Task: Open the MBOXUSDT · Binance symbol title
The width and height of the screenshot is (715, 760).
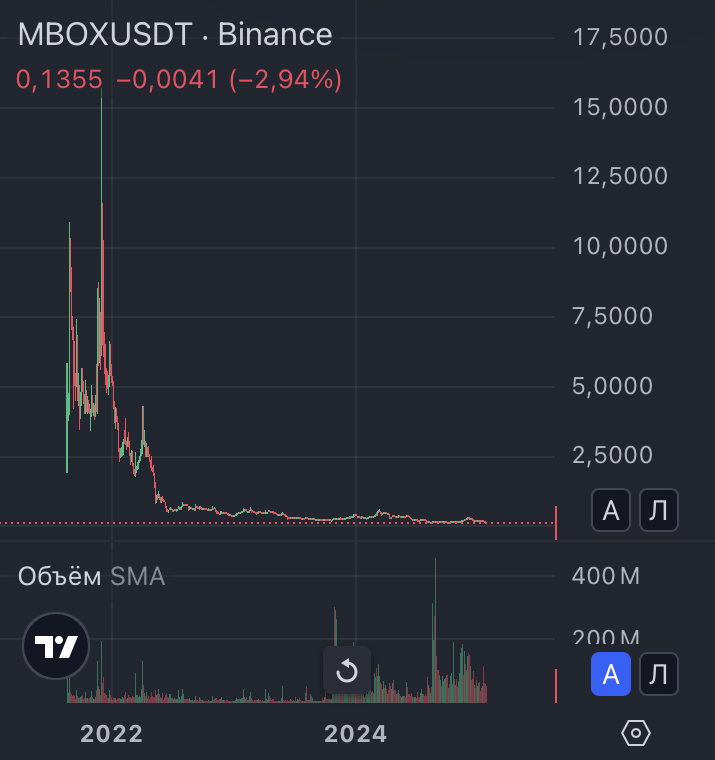Action: click(x=175, y=35)
